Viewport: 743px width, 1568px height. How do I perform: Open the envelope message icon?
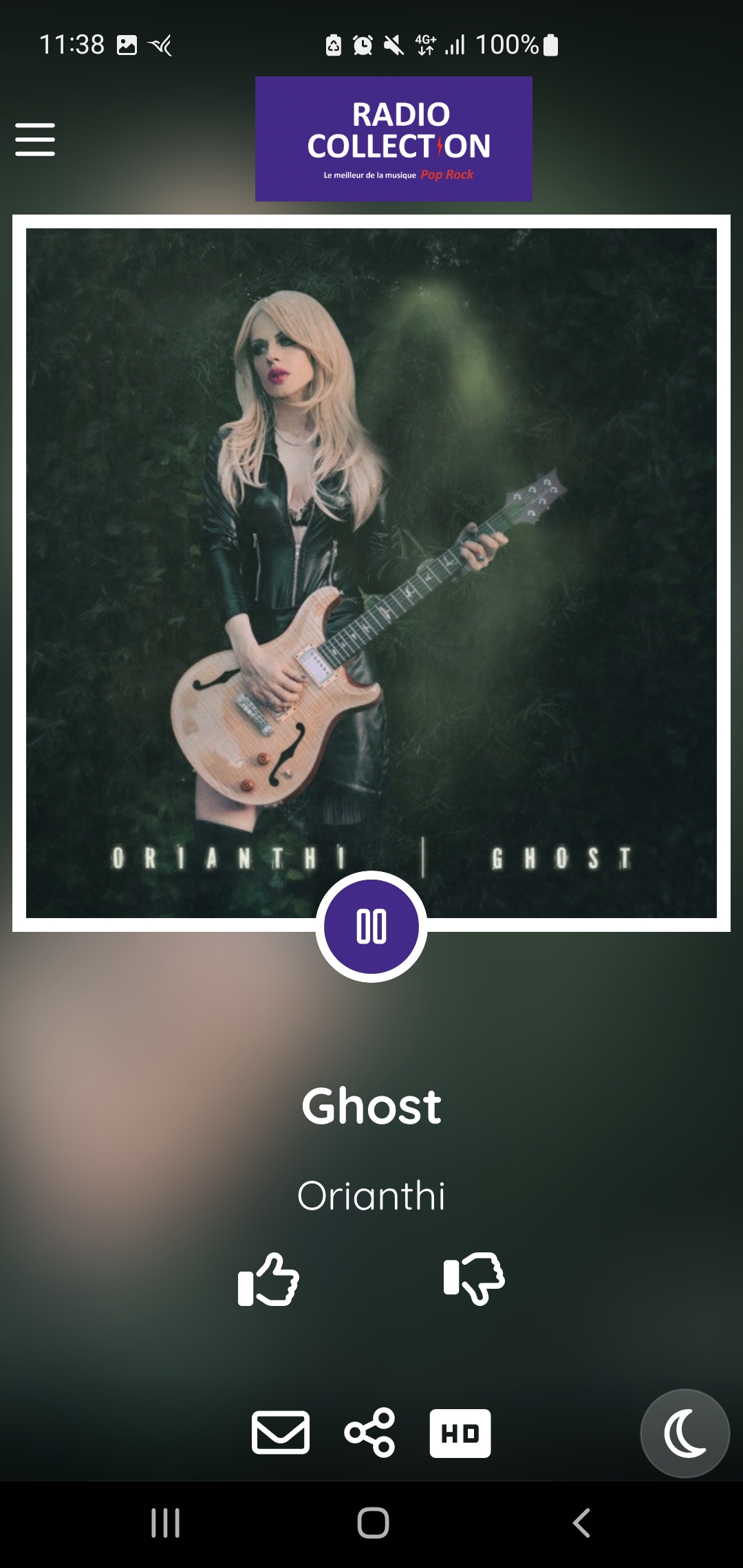coord(281,1433)
